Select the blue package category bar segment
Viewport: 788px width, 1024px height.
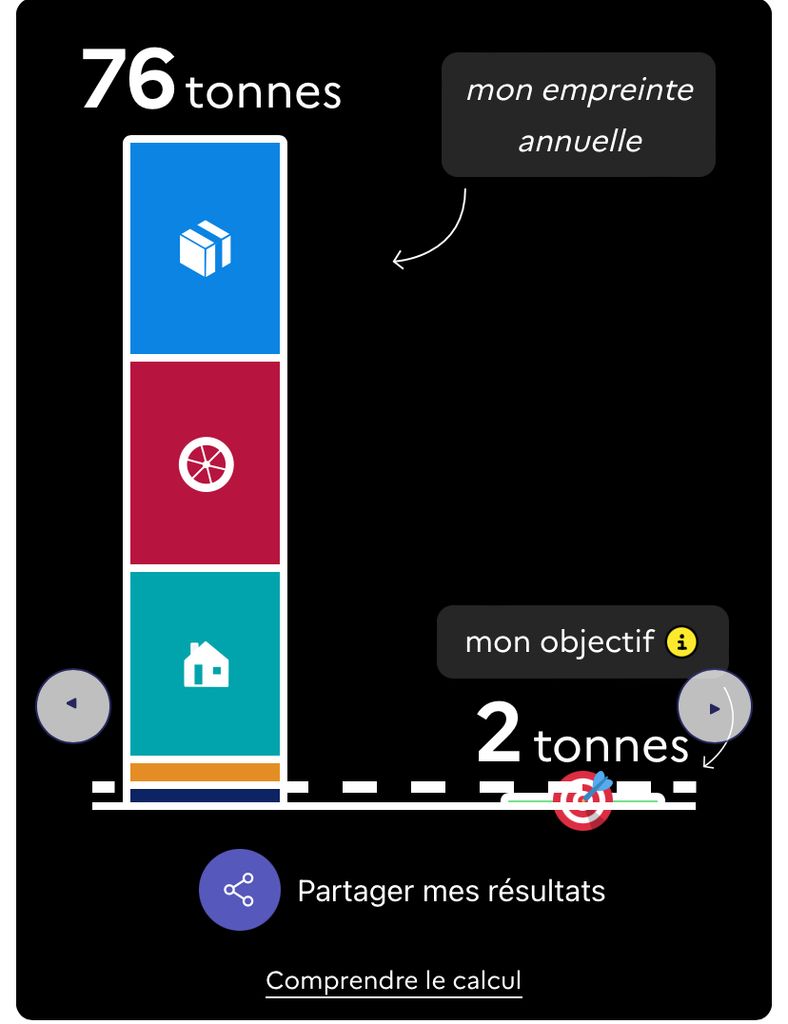click(205, 248)
